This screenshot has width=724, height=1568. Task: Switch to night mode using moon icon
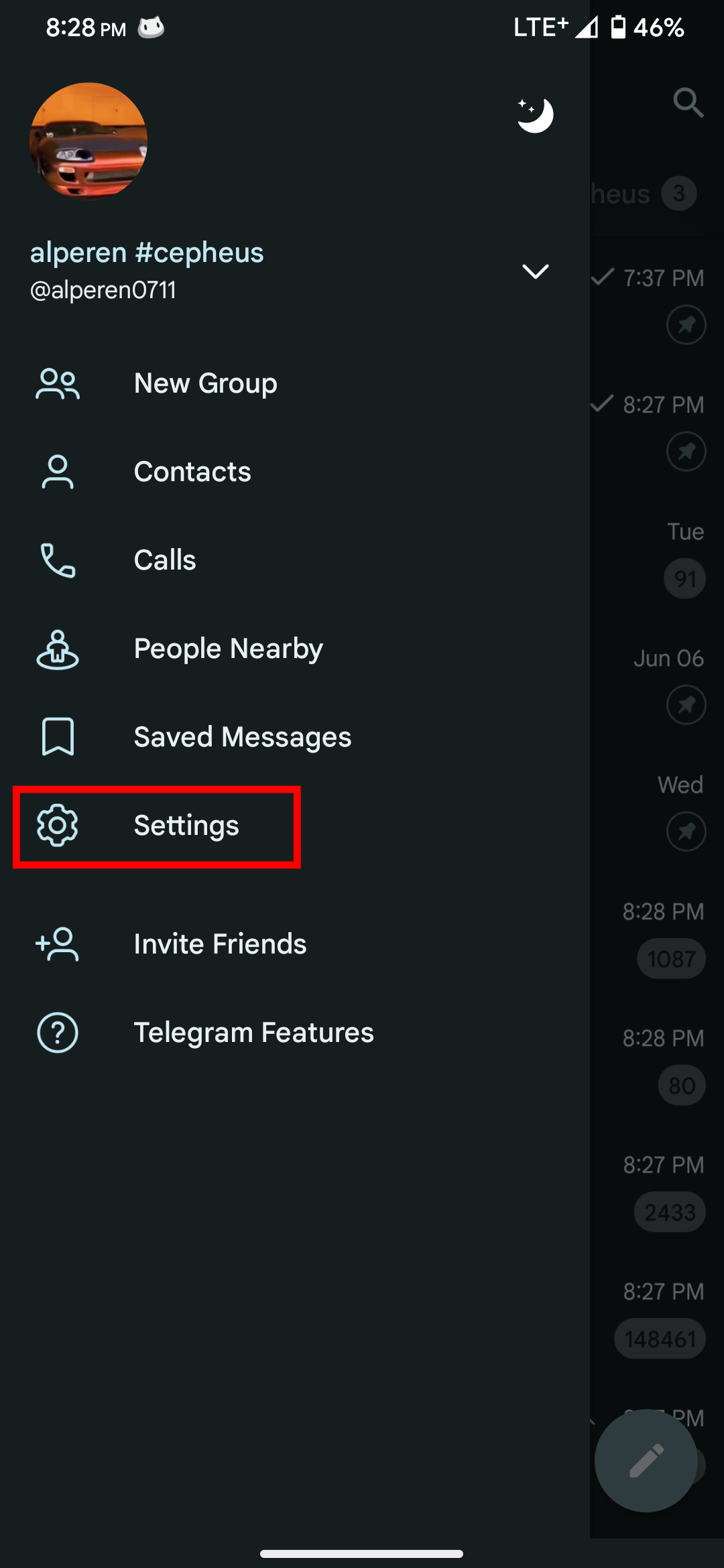(x=534, y=115)
